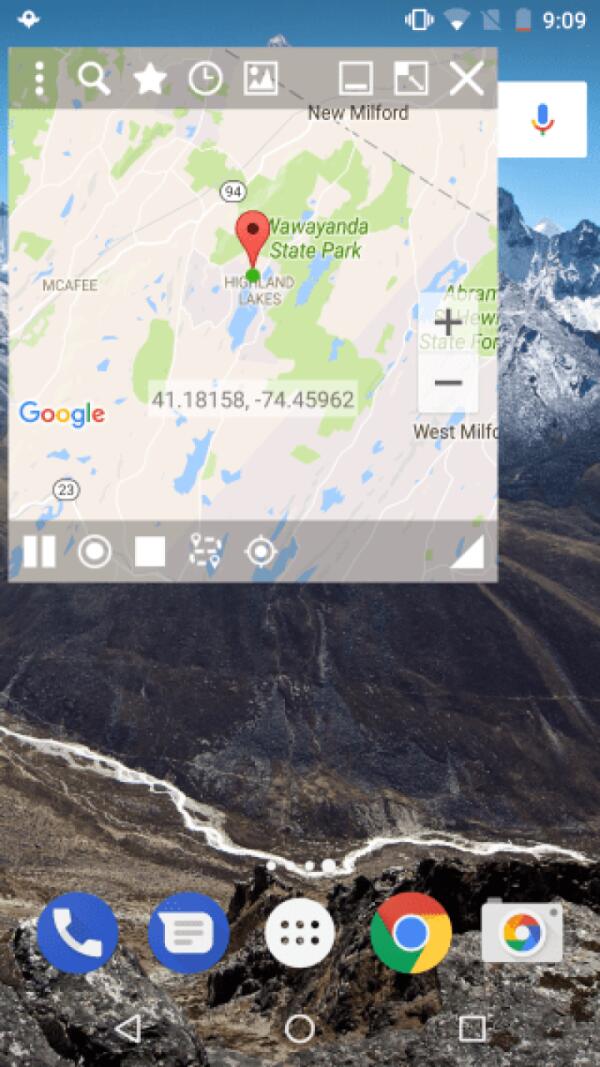Tap the image icon in the toolbar
Screen dimensions: 600x1067
pos(260,78)
